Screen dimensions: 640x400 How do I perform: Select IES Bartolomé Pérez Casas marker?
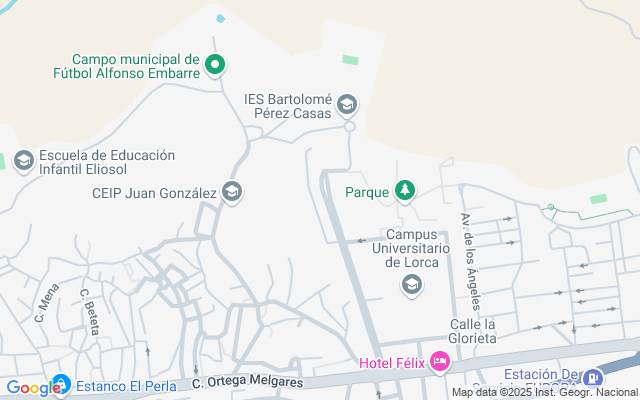[x=347, y=103]
